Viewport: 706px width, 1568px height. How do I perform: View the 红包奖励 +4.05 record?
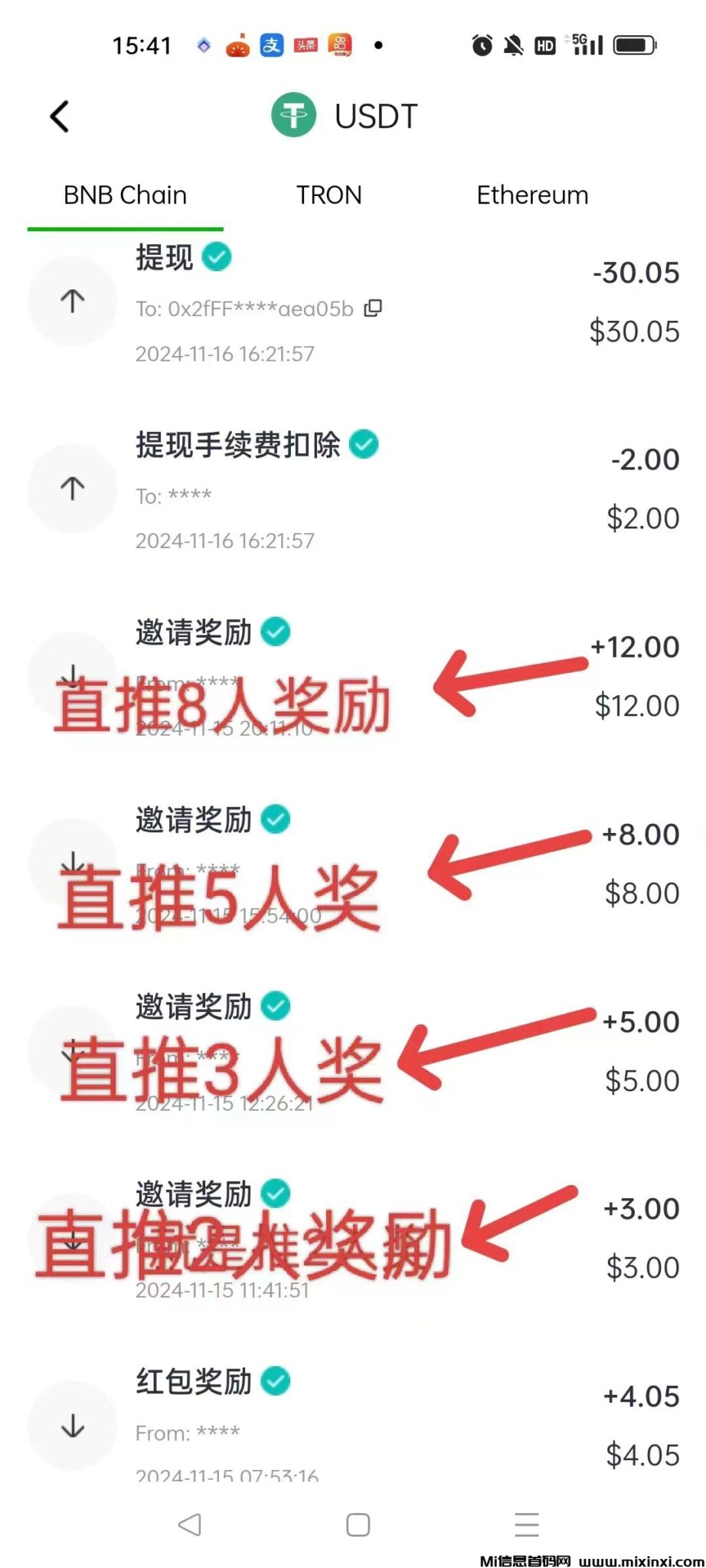(352, 1424)
